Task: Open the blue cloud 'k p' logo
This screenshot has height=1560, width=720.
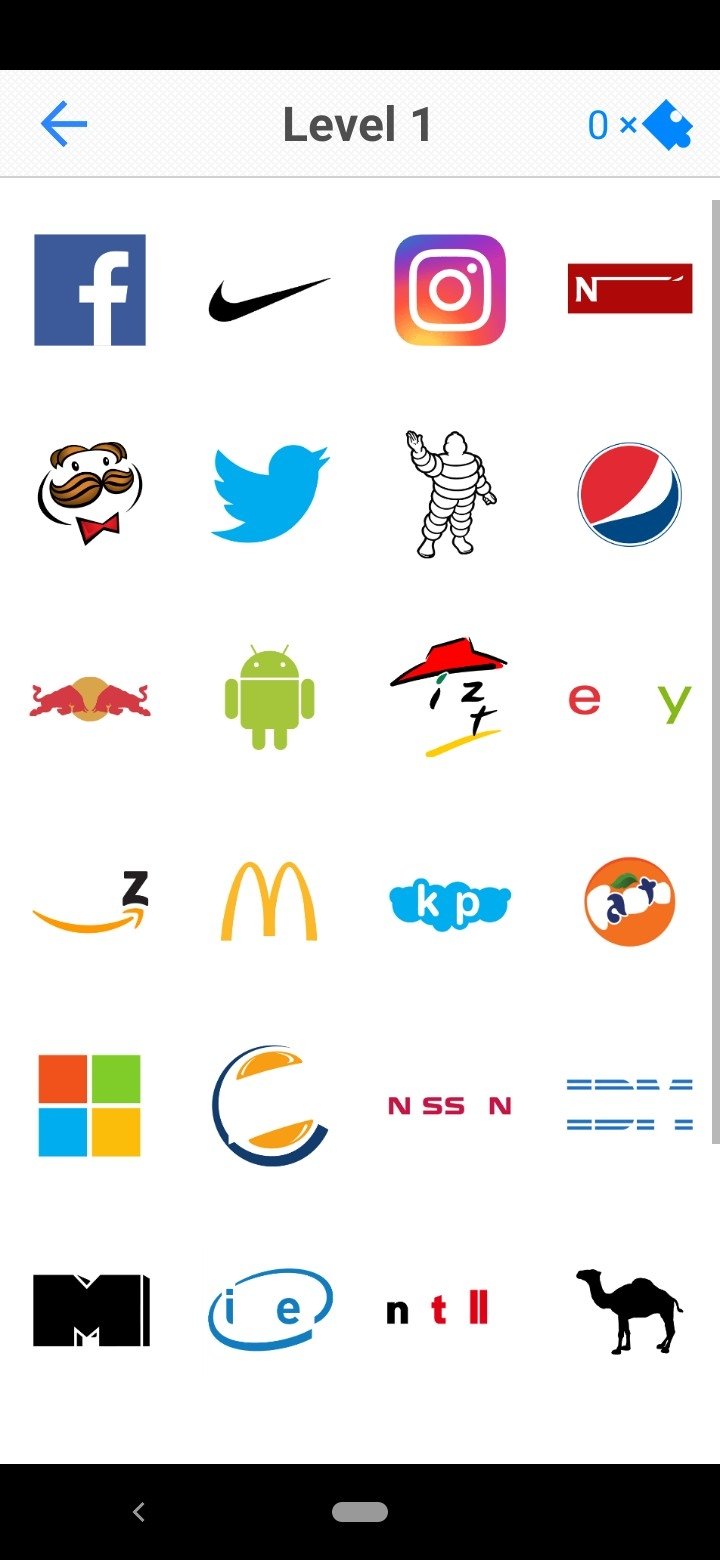Action: (450, 903)
